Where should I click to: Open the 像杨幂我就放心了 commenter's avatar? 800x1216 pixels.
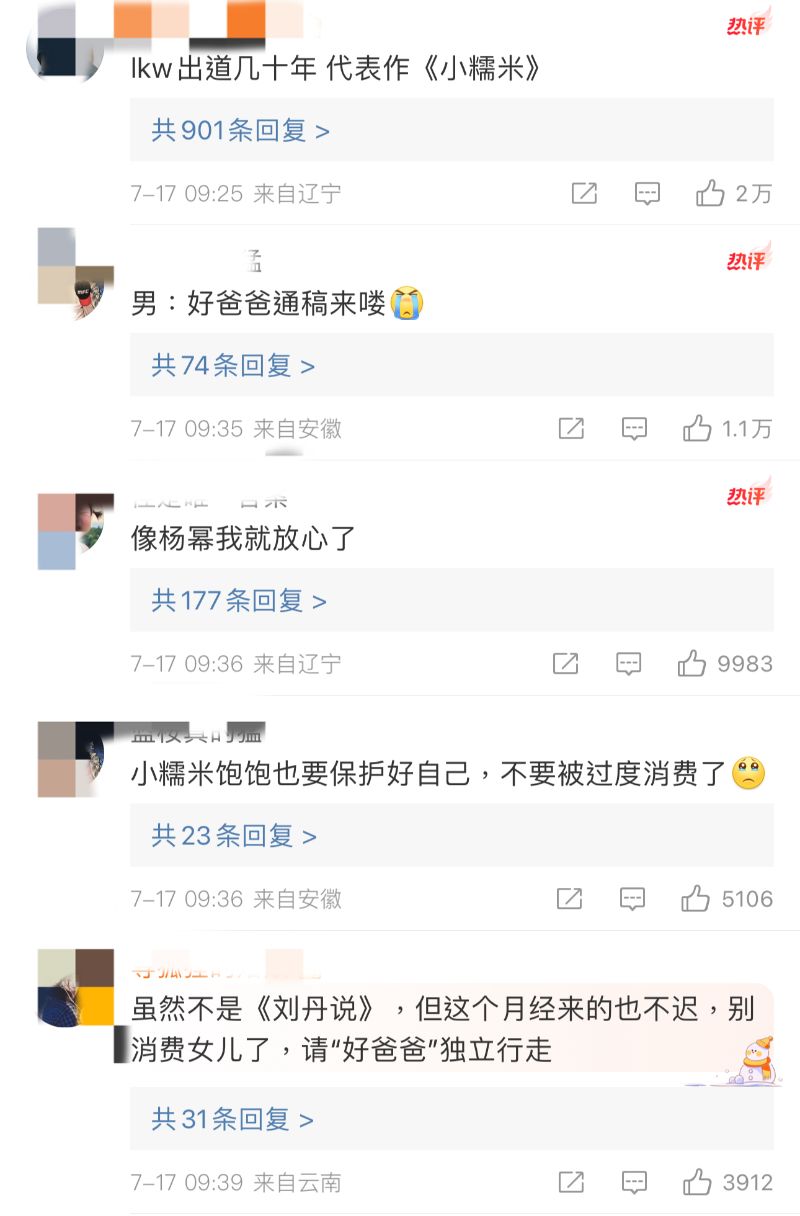pyautogui.click(x=71, y=531)
